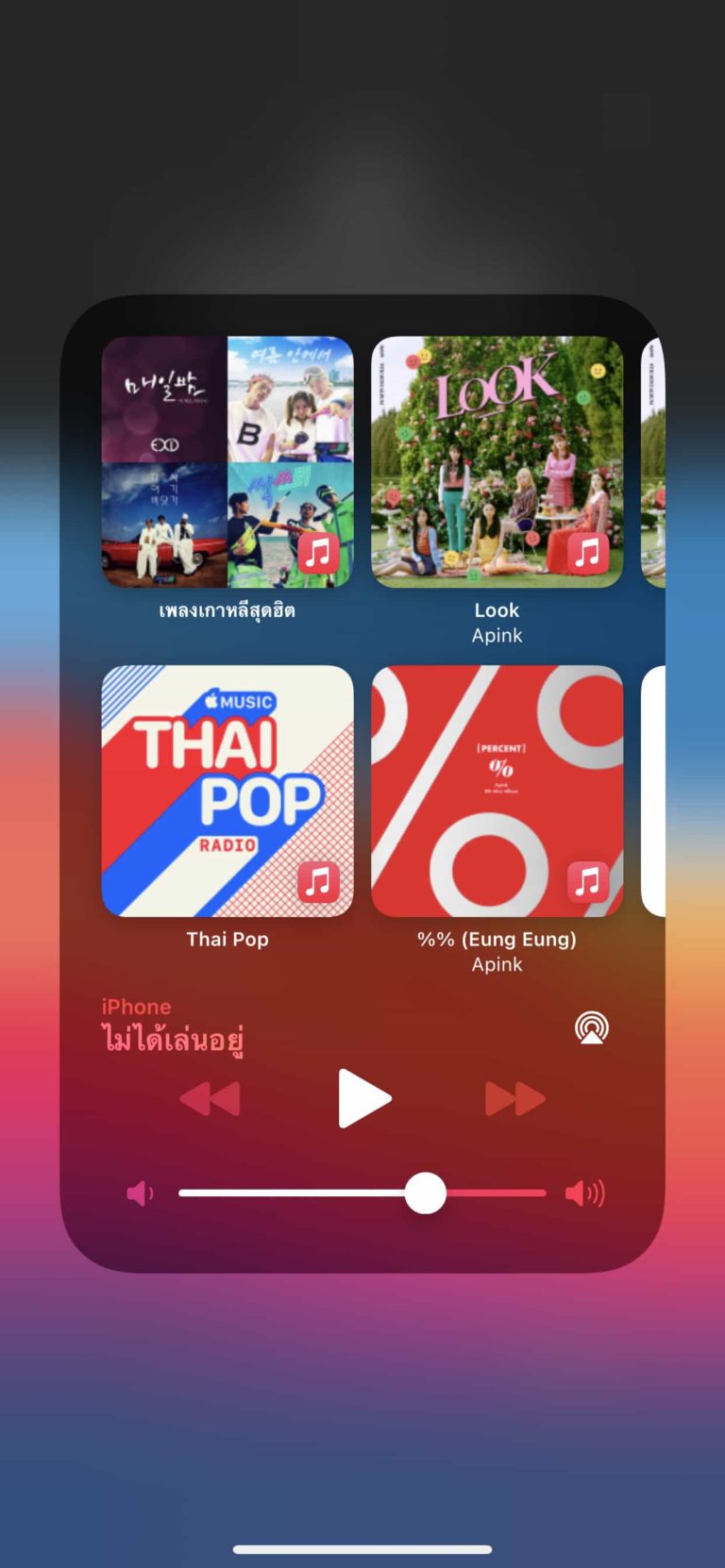The height and width of the screenshot is (1568, 725).
Task: Open the AirPlay output picker
Action: (x=592, y=1028)
